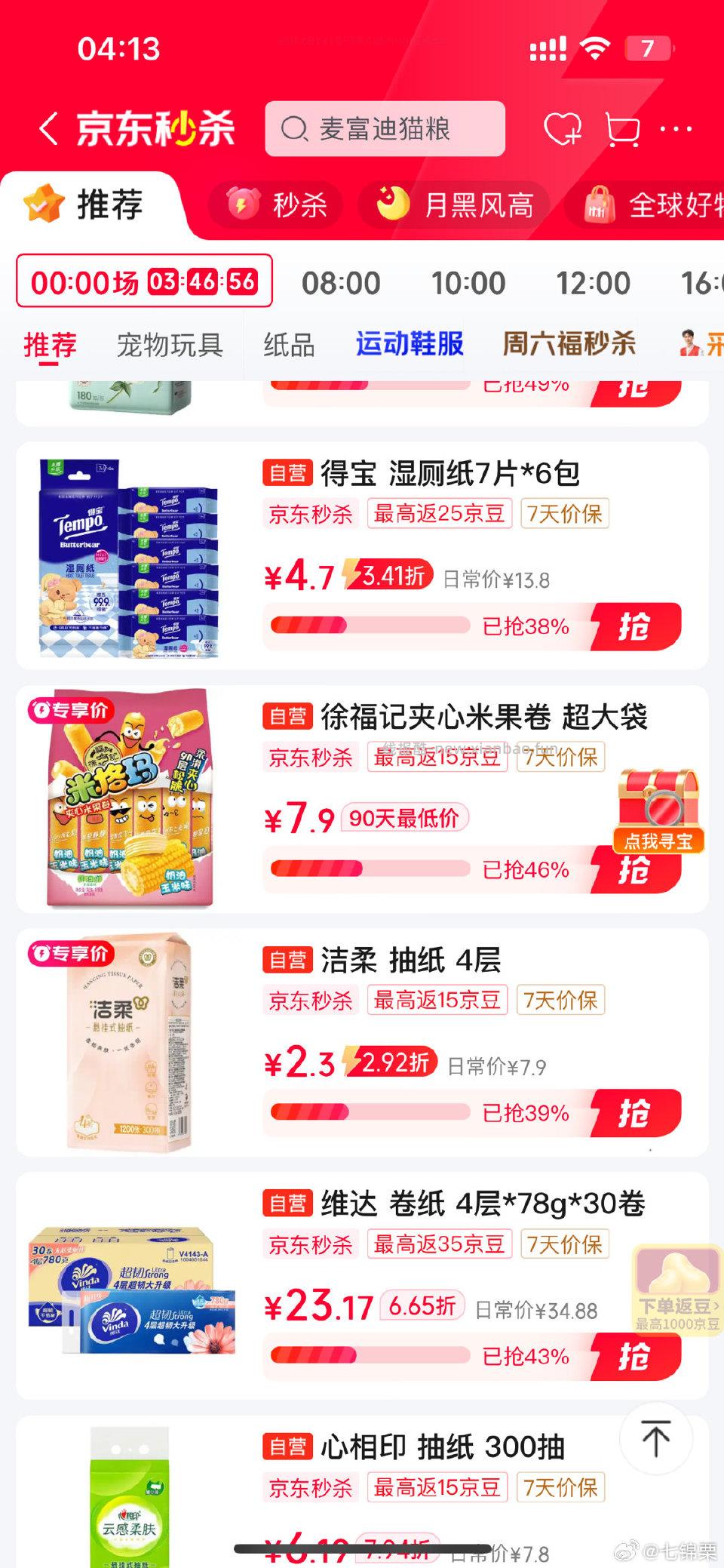Open favorites via the heart icon
Viewport: 724px width, 1568px height.
pos(562,128)
